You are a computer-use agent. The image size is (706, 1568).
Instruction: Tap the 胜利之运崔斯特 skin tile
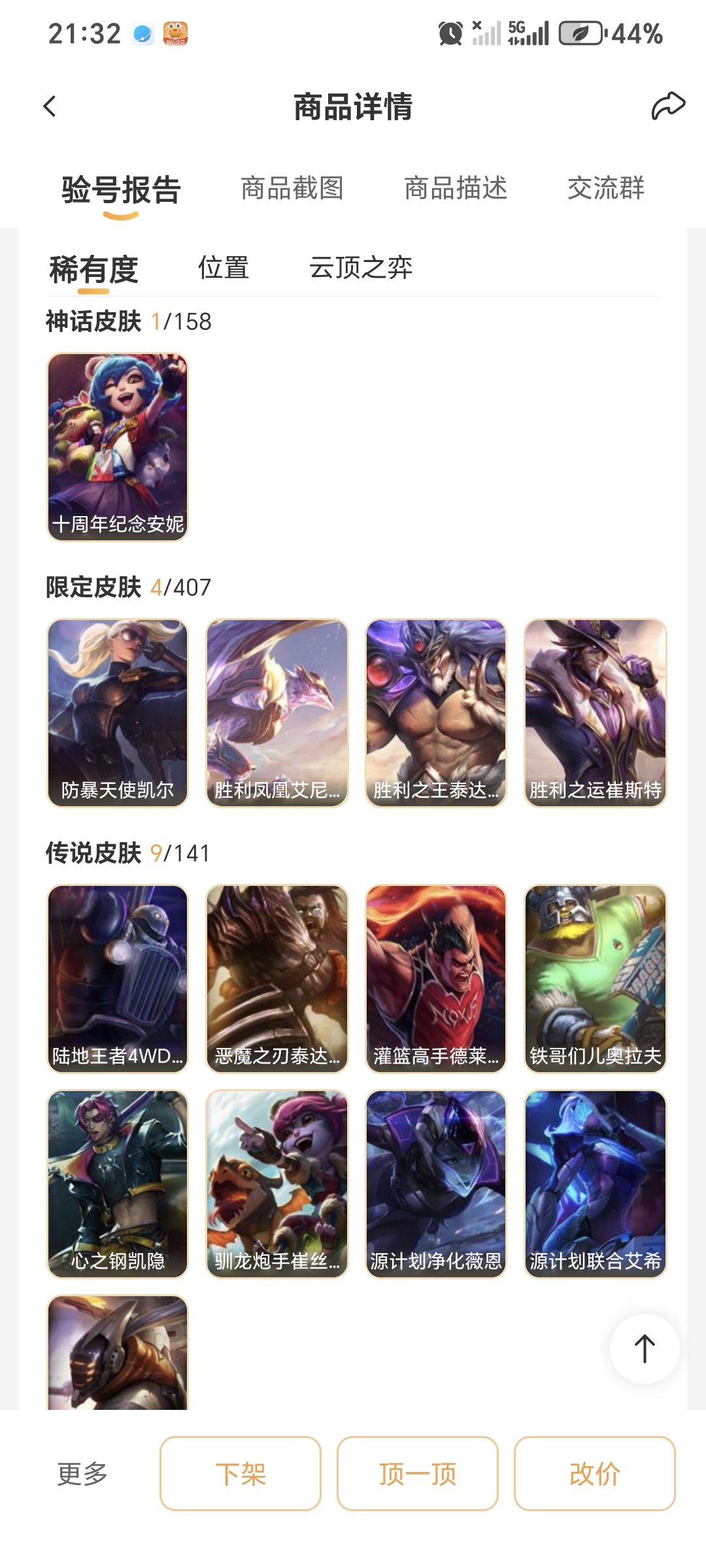tap(595, 713)
